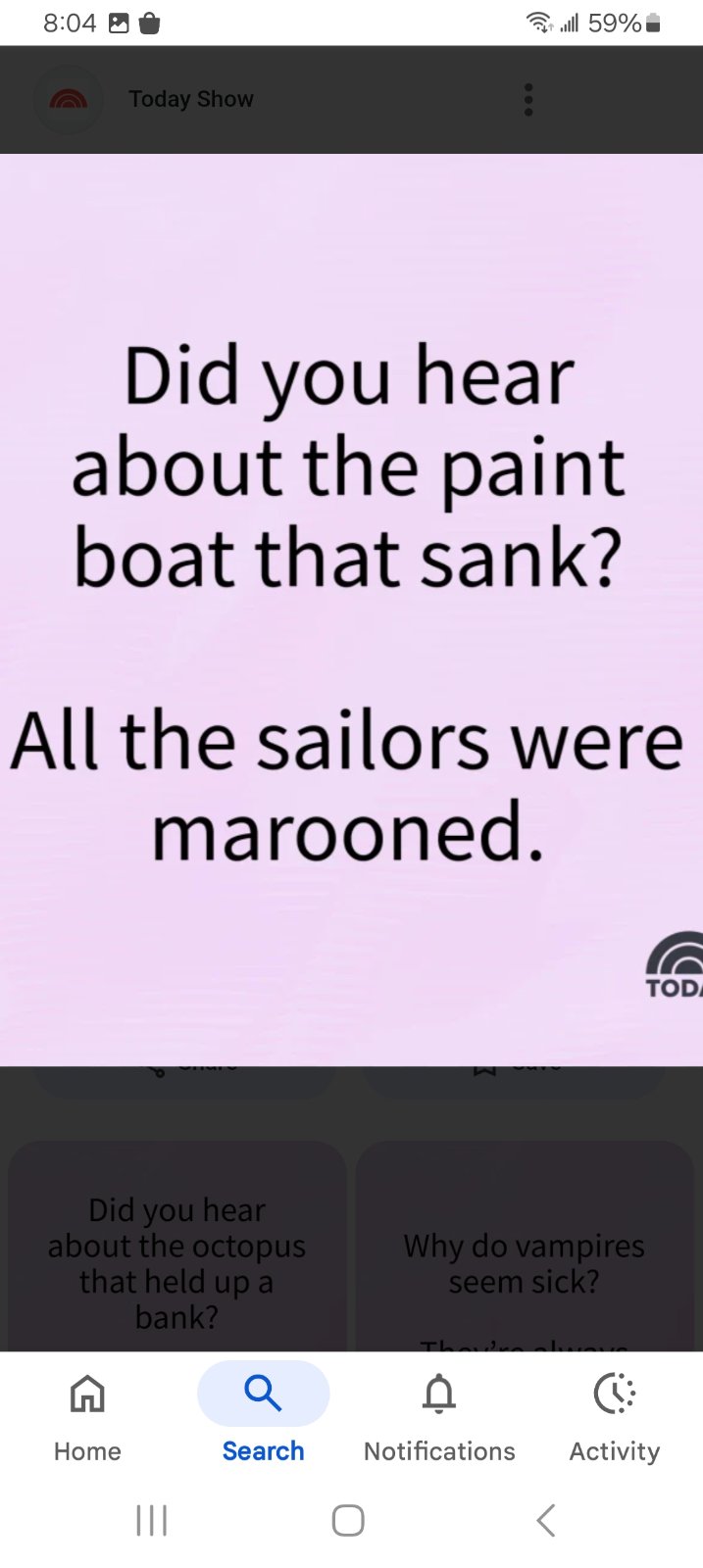The width and height of the screenshot is (703, 1568).
Task: Open the three-dot overflow menu
Action: 528,99
